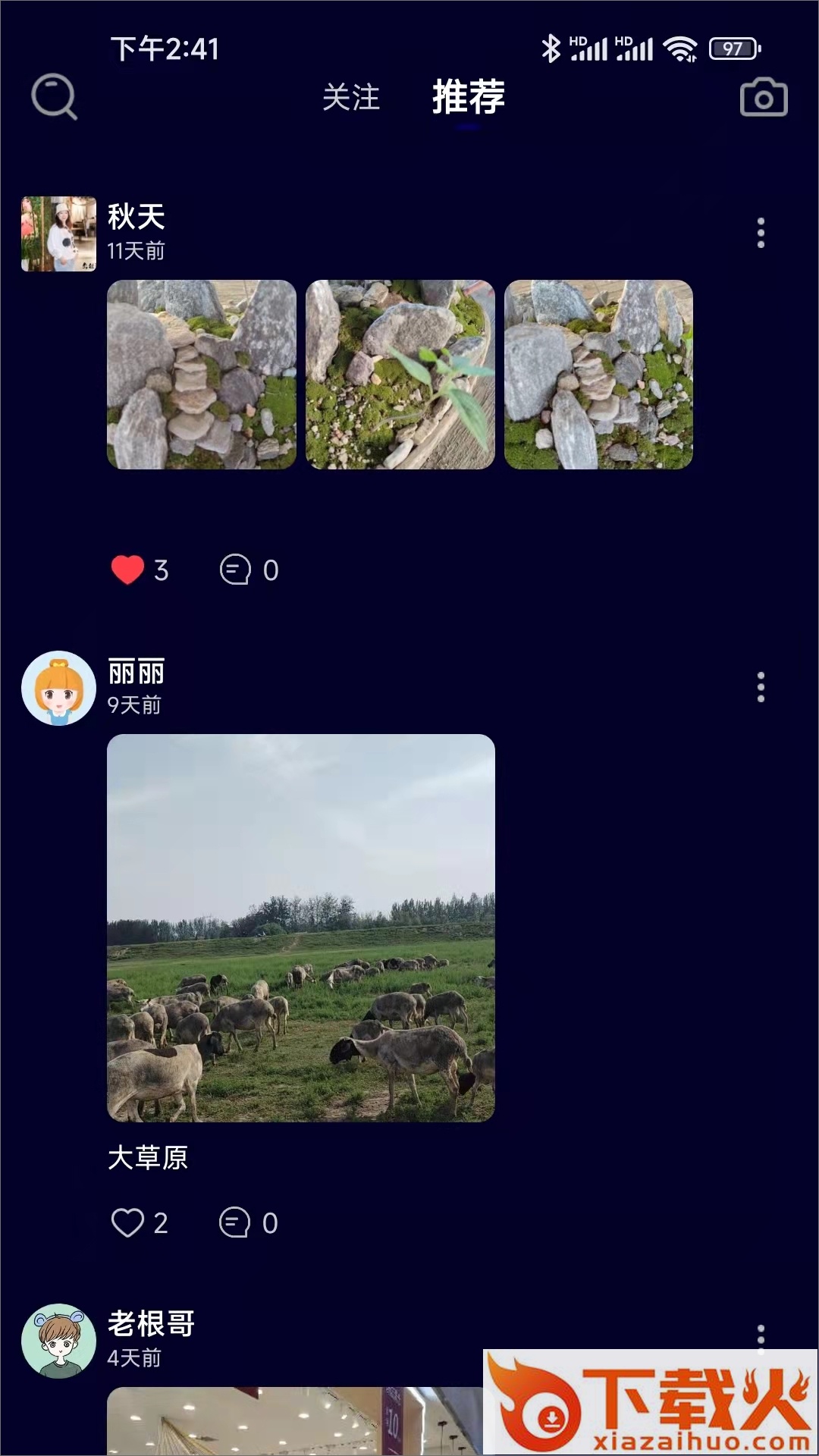Image resolution: width=819 pixels, height=1456 pixels.
Task: Unlike 秋天's post with the red heart
Action: [127, 570]
